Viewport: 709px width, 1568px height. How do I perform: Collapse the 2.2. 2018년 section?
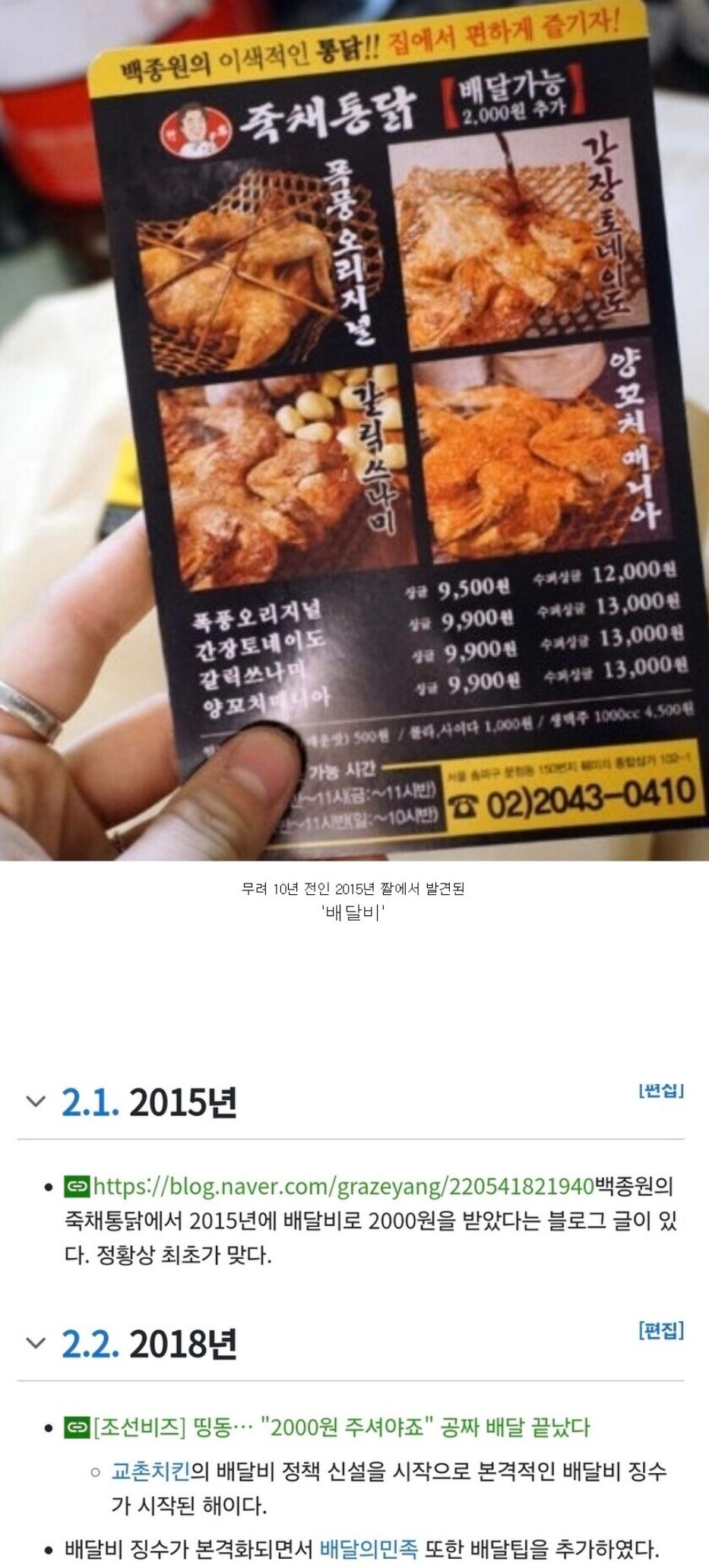pos(36,1343)
